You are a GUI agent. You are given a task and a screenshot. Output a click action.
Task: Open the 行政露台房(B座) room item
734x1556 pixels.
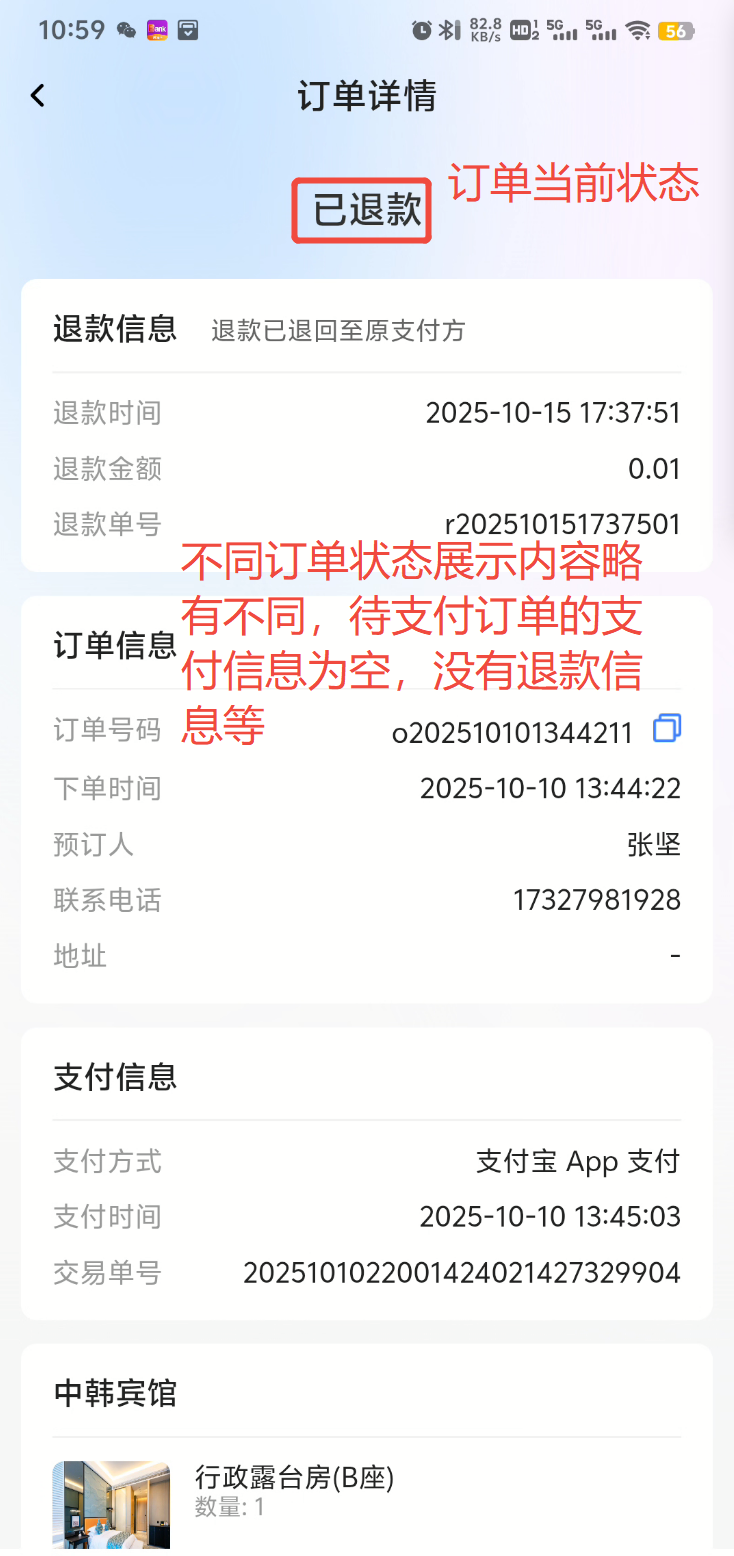(294, 1478)
